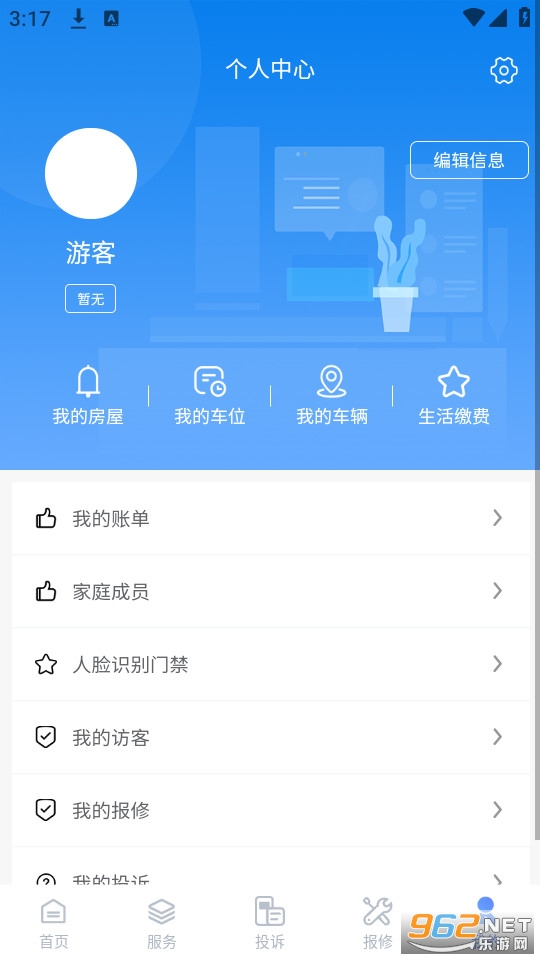Viewport: 540px width, 960px height.
Task: Switch to the 服务 tab
Action: [x=162, y=923]
